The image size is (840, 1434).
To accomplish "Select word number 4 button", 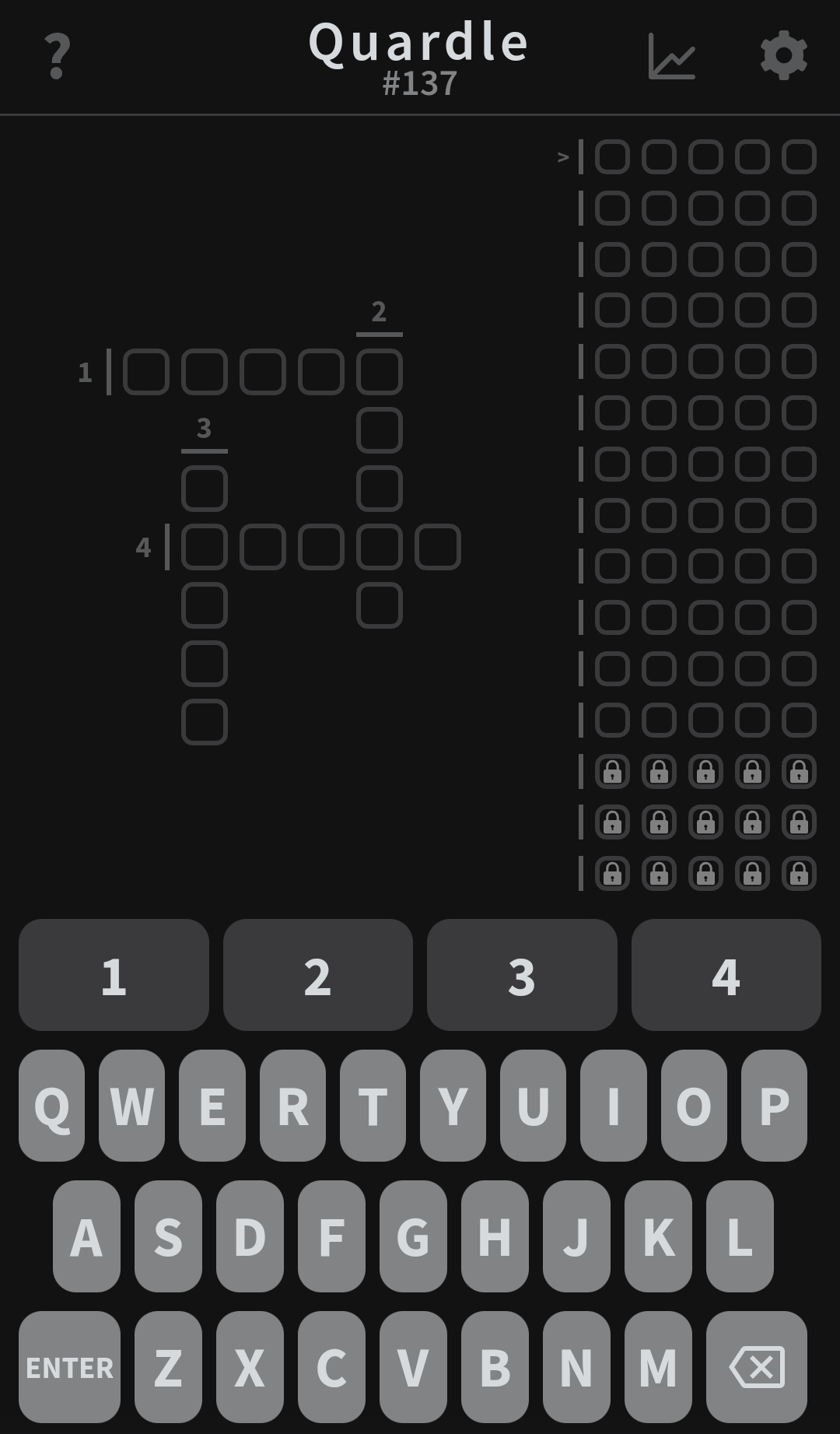I will [726, 975].
